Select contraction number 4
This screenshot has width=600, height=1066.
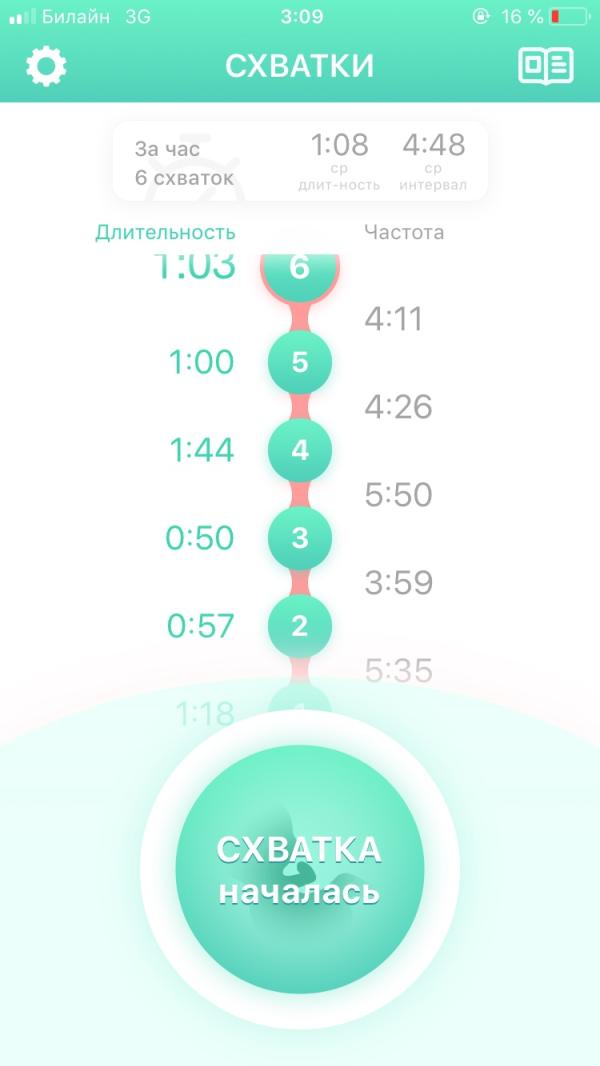pos(300,451)
